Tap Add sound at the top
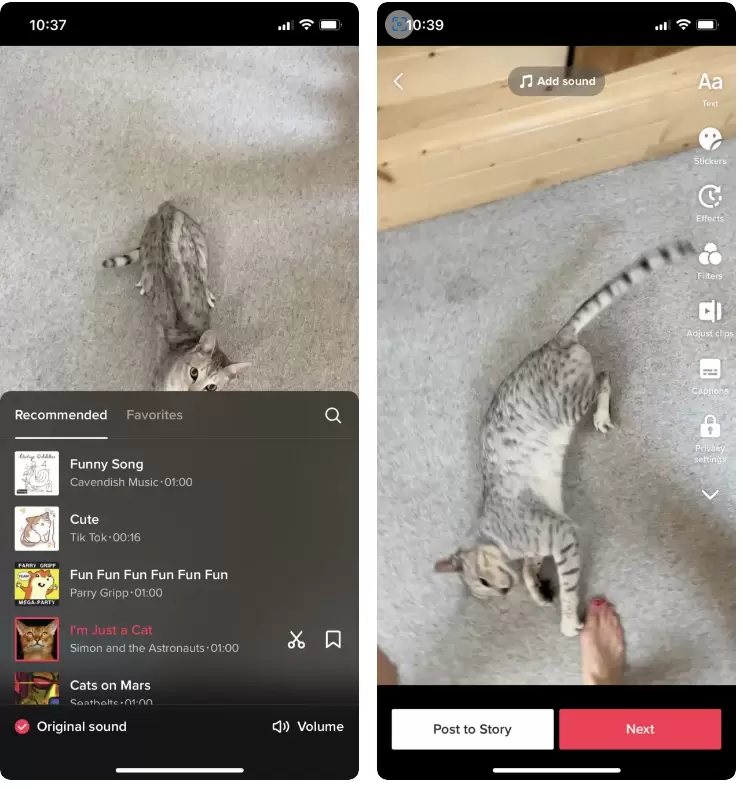This screenshot has height=789, width=743. [557, 82]
